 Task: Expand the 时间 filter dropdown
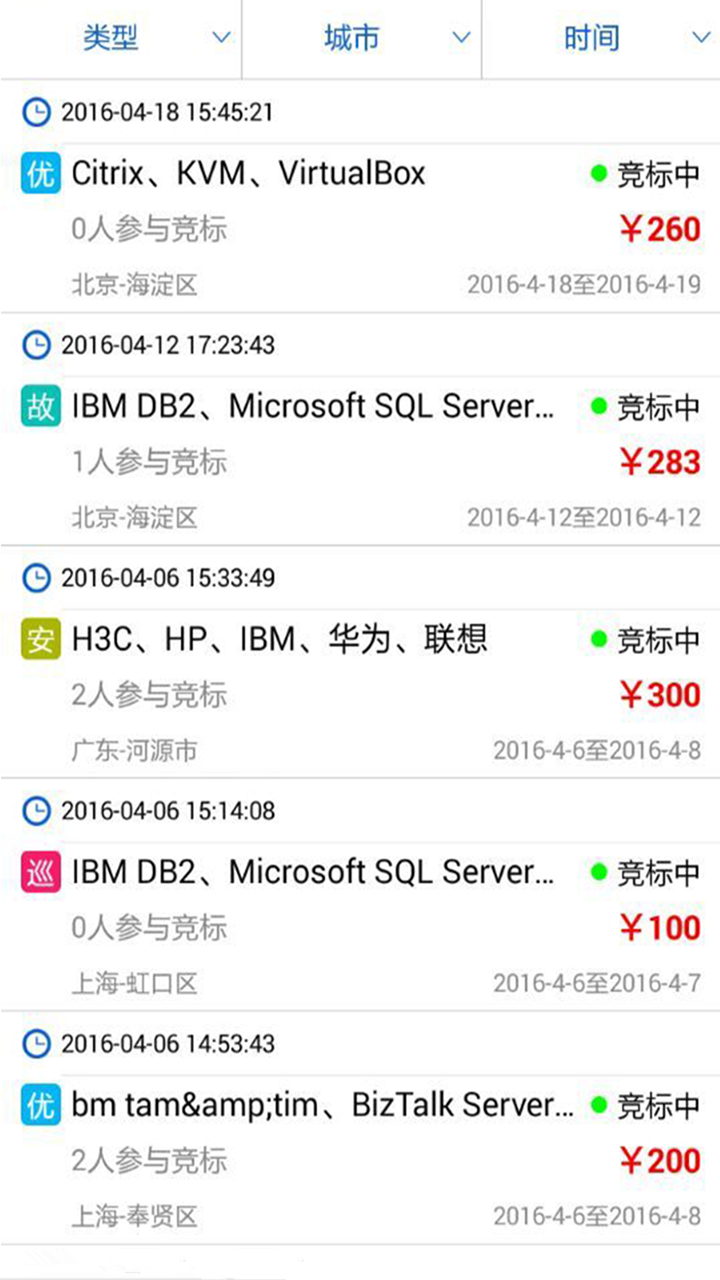click(x=601, y=39)
